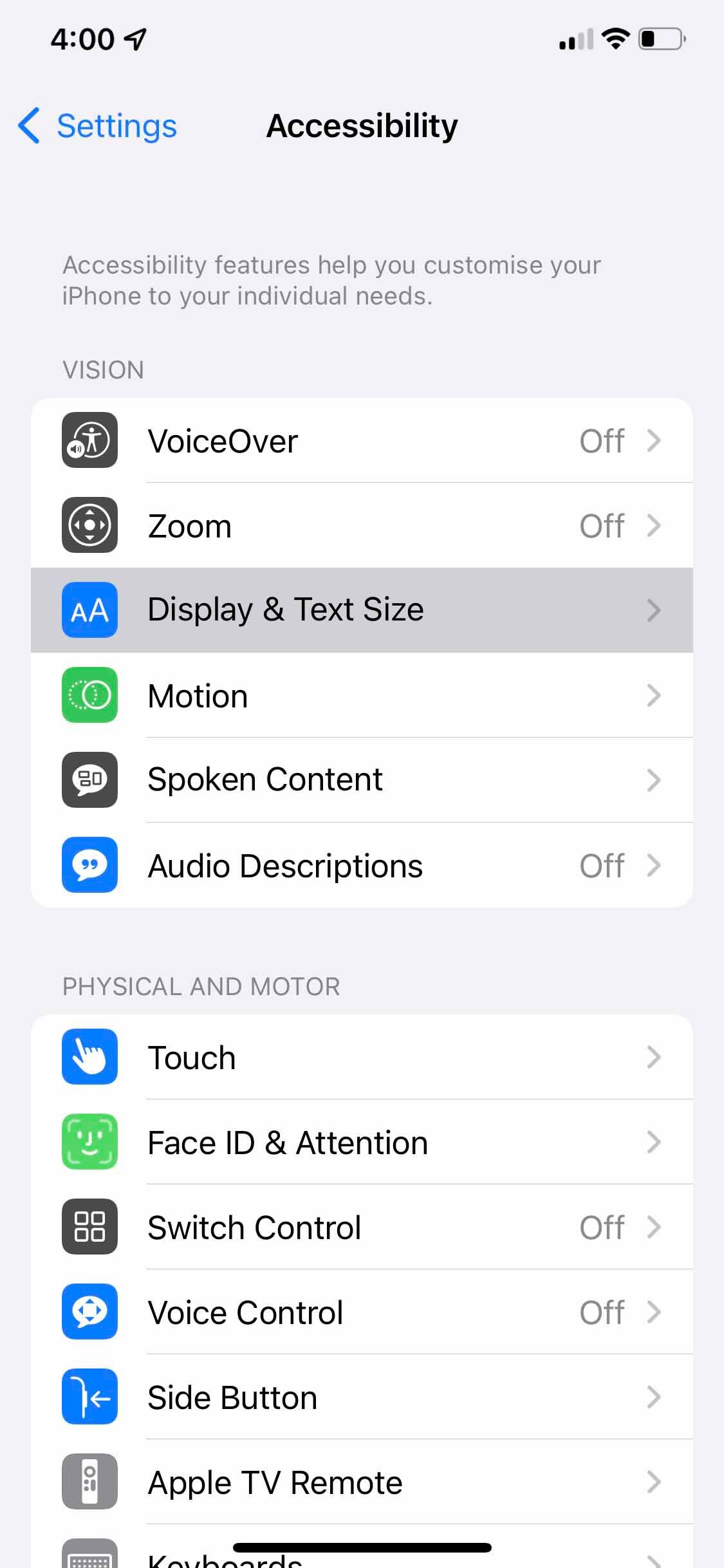
Task: Tap the Touch hand icon
Action: pos(89,1058)
